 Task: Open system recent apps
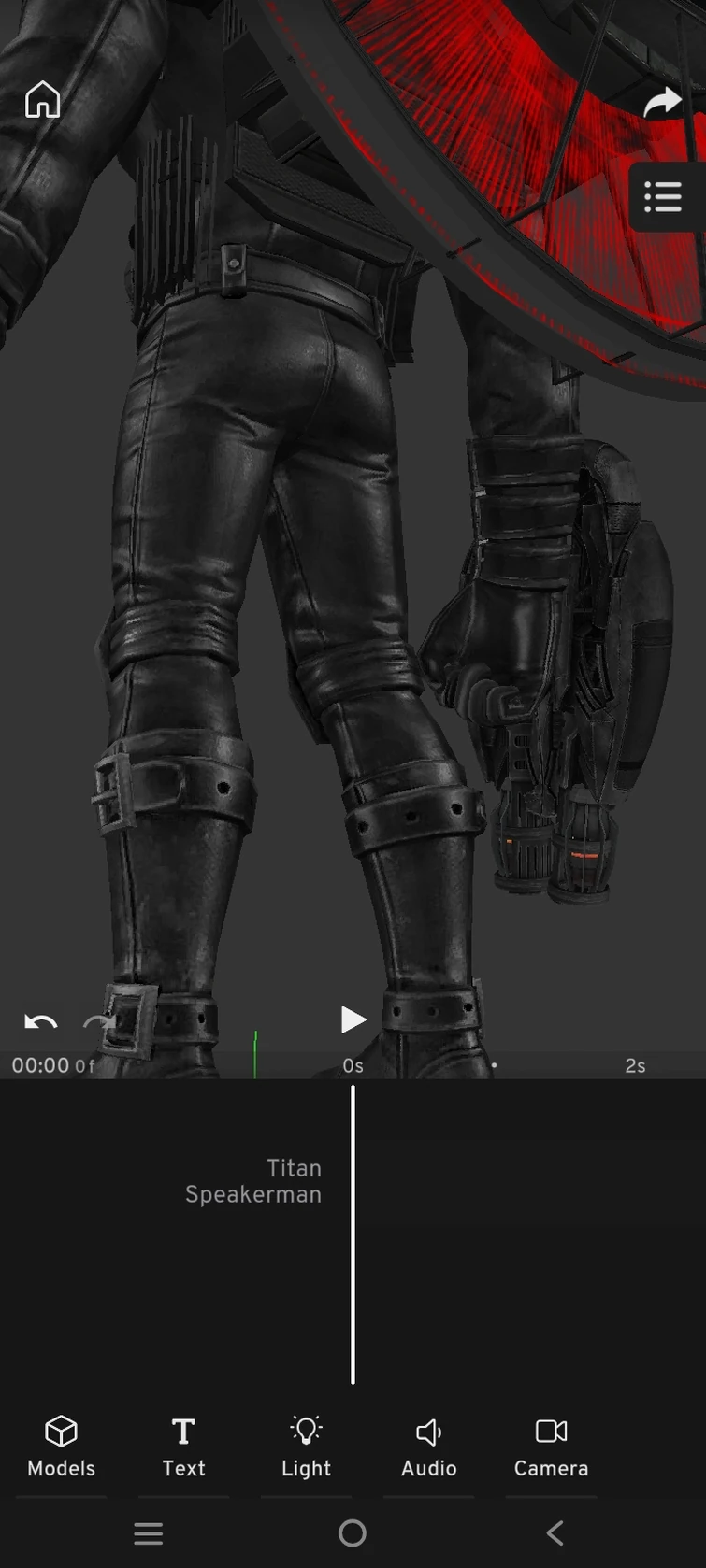coord(148,1532)
